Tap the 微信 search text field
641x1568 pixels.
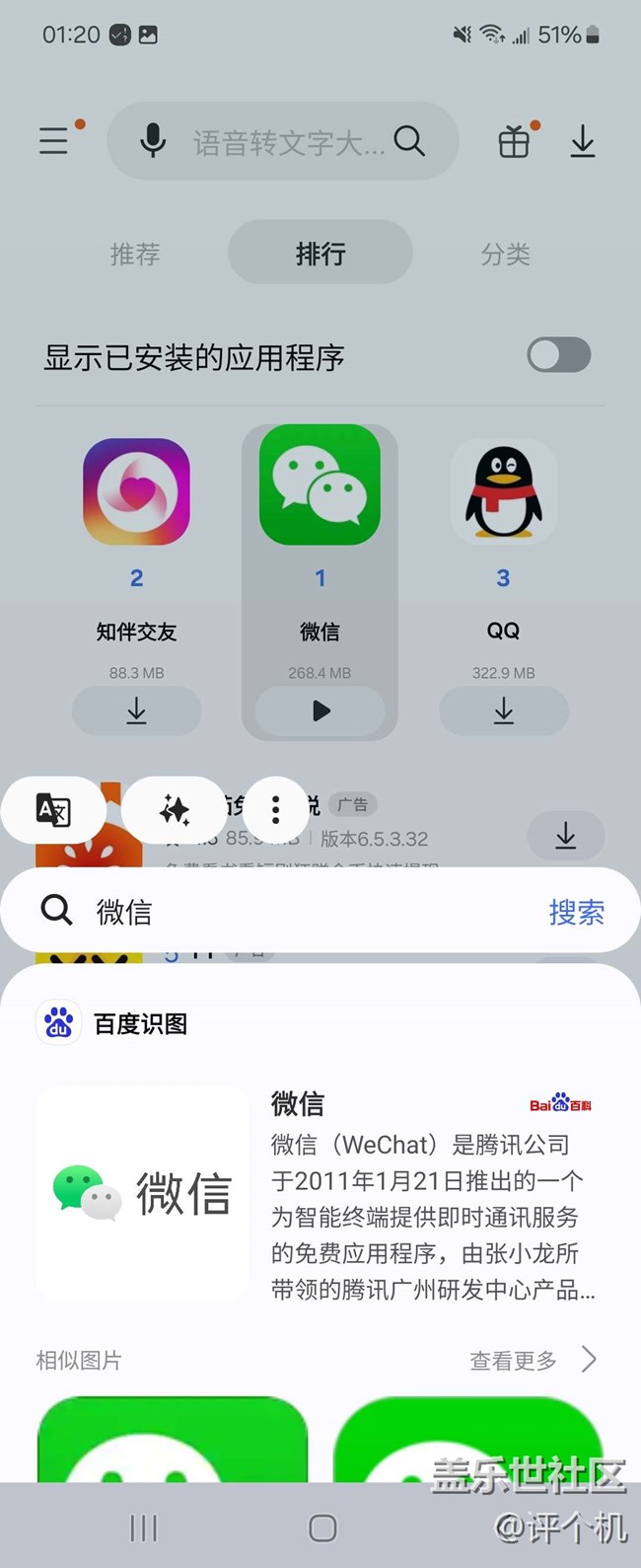click(296, 911)
